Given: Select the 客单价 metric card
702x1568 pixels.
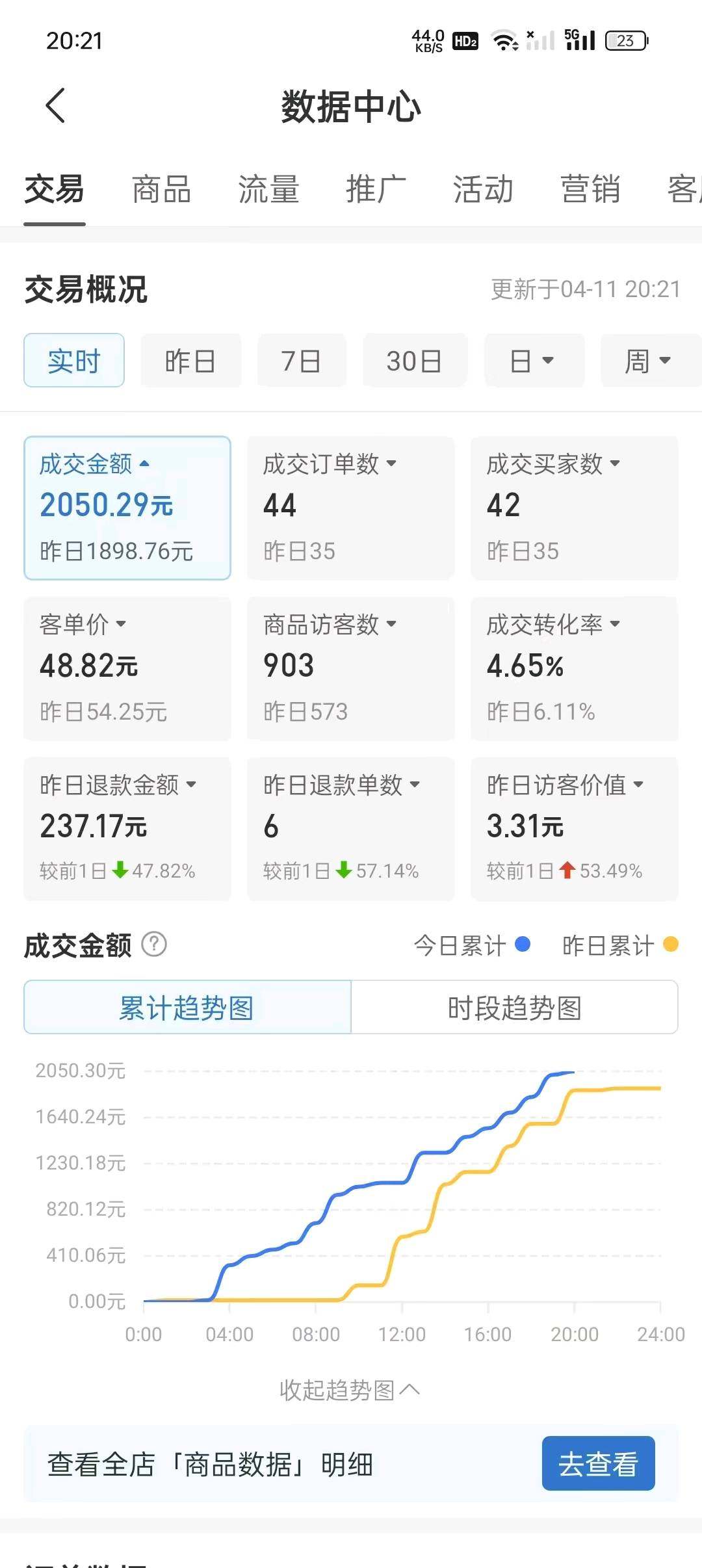Looking at the screenshot, I should click(x=127, y=668).
